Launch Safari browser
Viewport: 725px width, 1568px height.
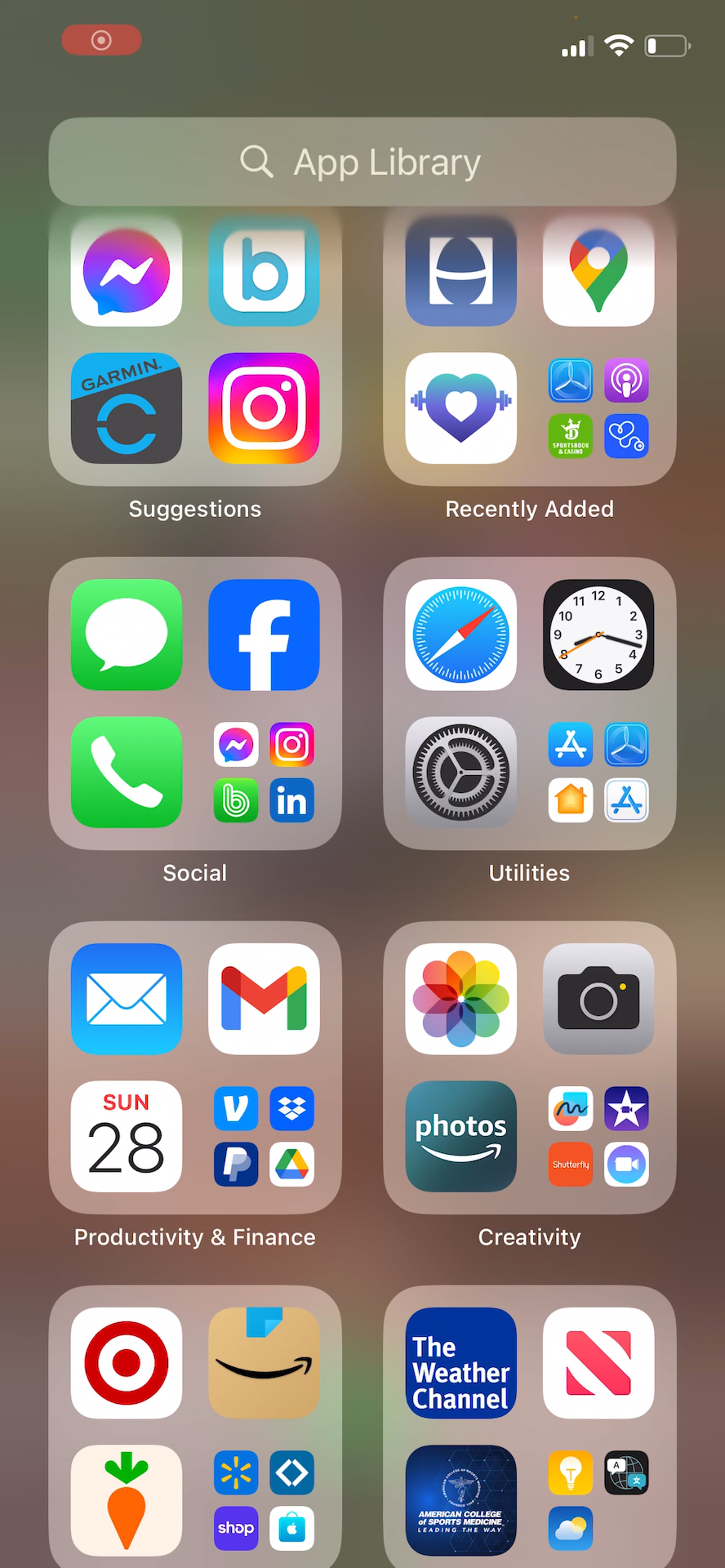(x=461, y=635)
